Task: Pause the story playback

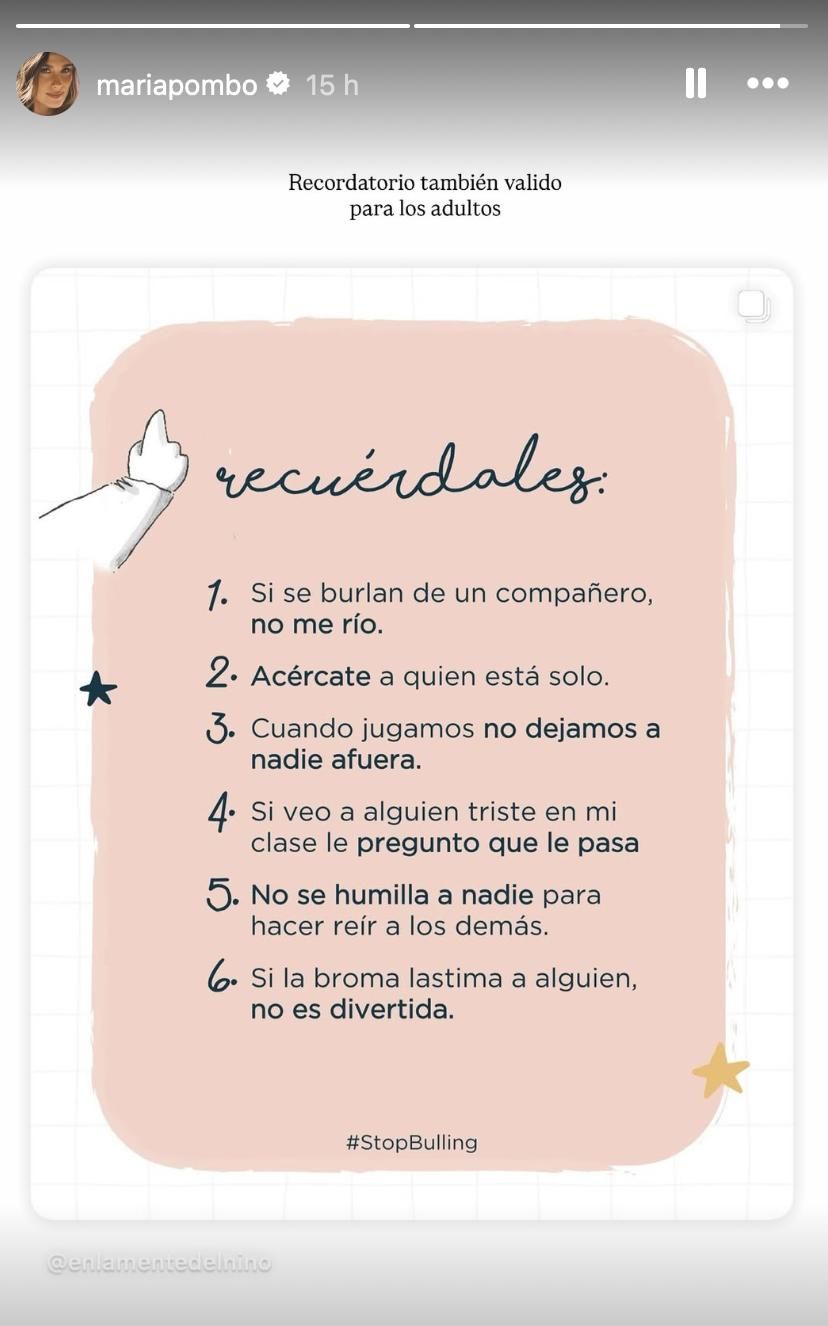Action: pyautogui.click(x=696, y=84)
